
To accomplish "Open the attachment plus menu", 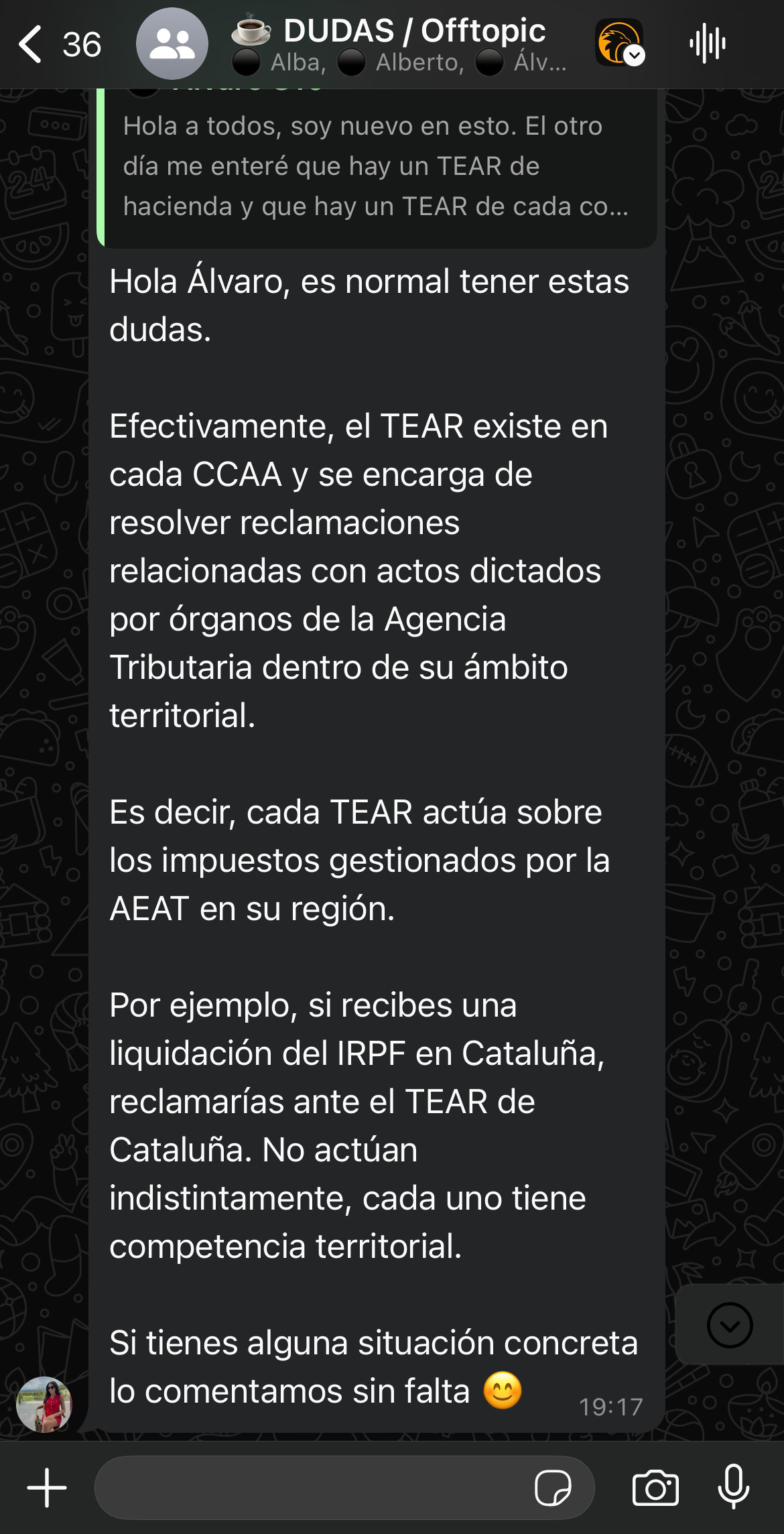I will [x=47, y=1488].
